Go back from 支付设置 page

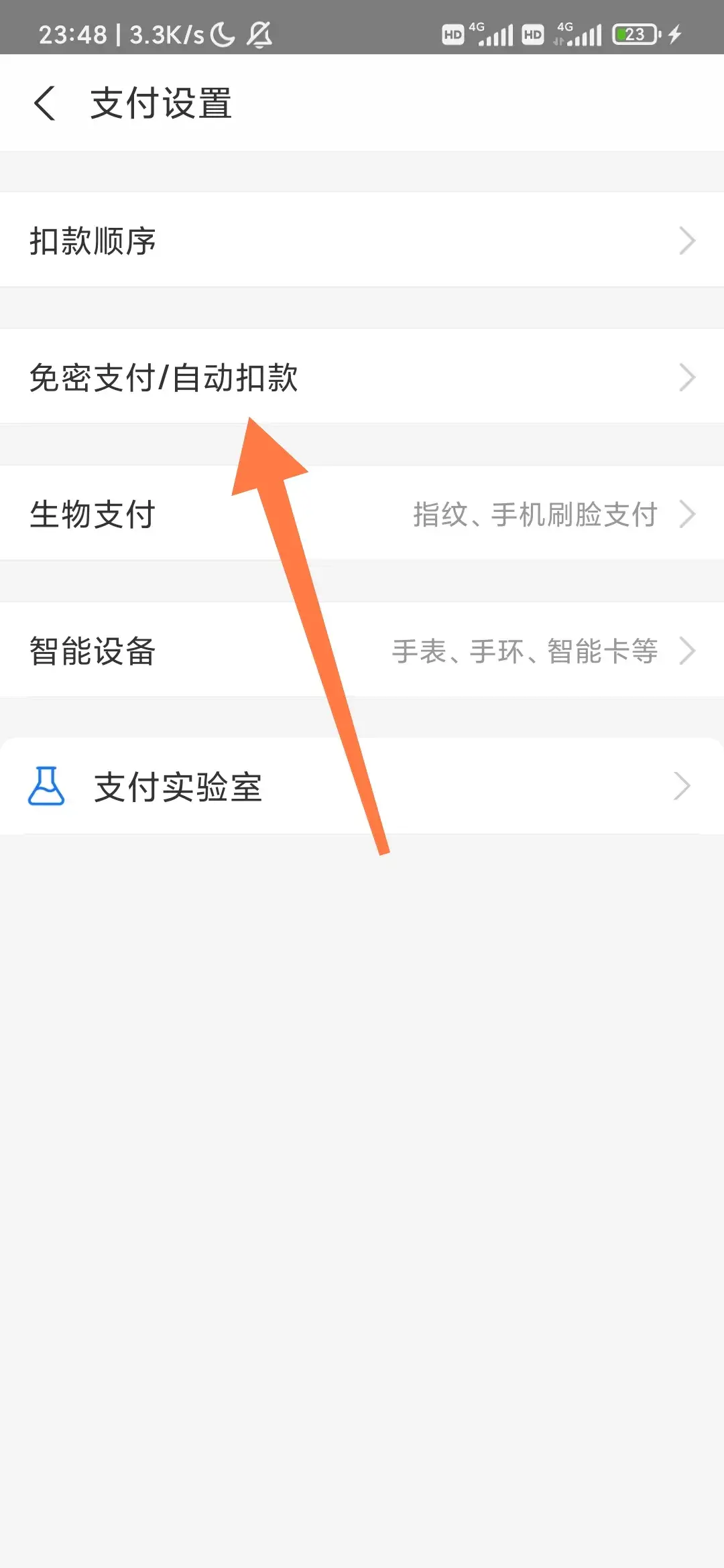tap(45, 104)
